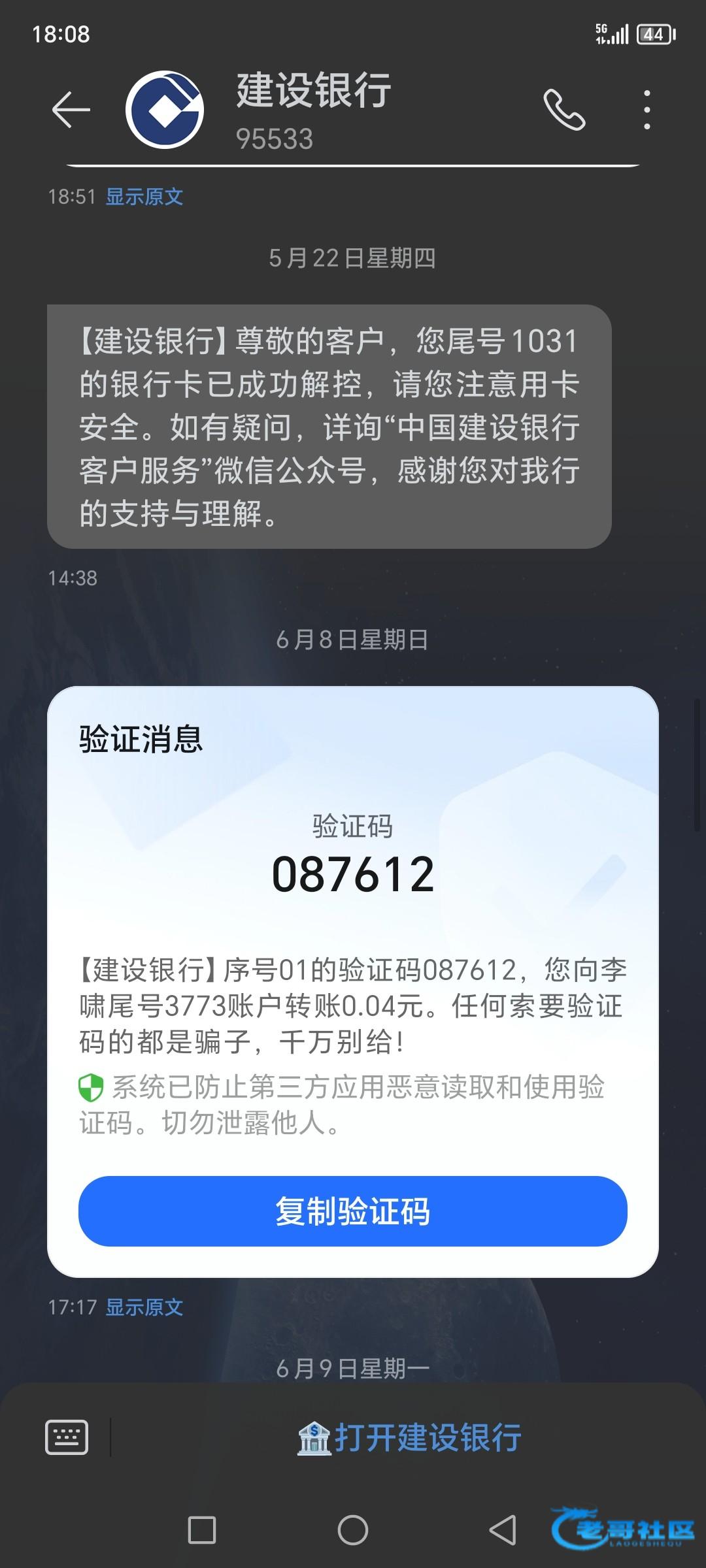Tap 打开建设银行 to open the bank app

[410, 1437]
